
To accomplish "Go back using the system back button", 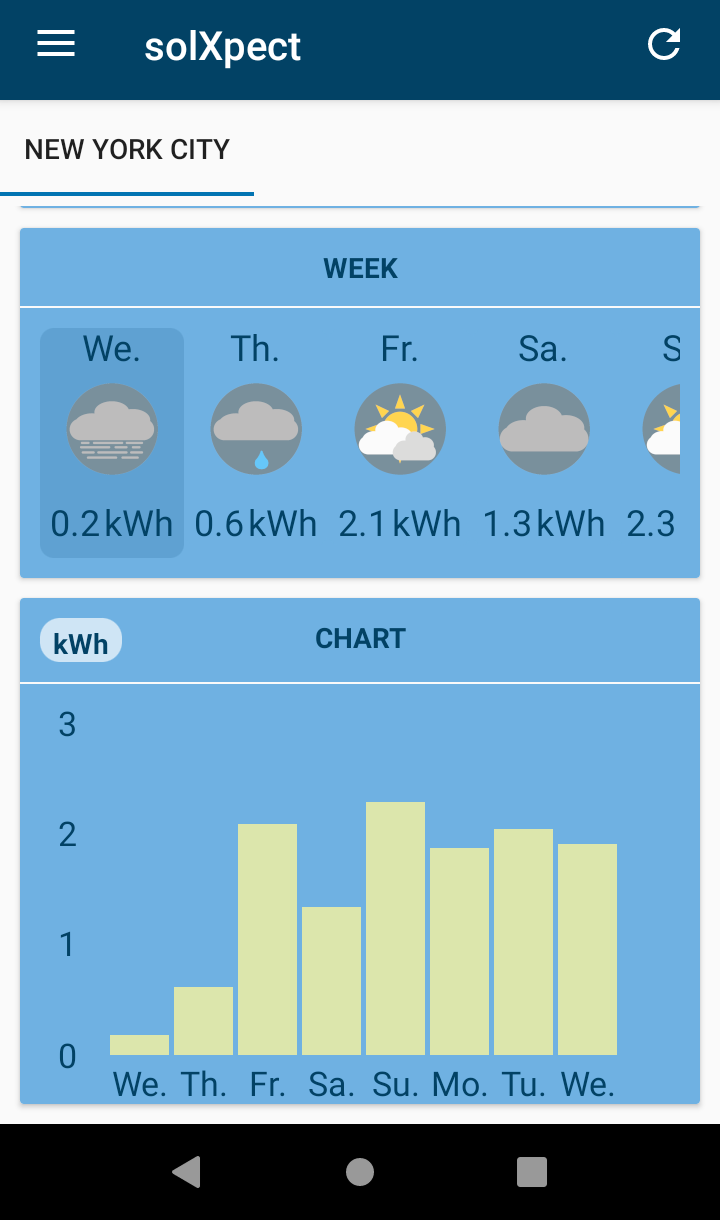I will [186, 1172].
